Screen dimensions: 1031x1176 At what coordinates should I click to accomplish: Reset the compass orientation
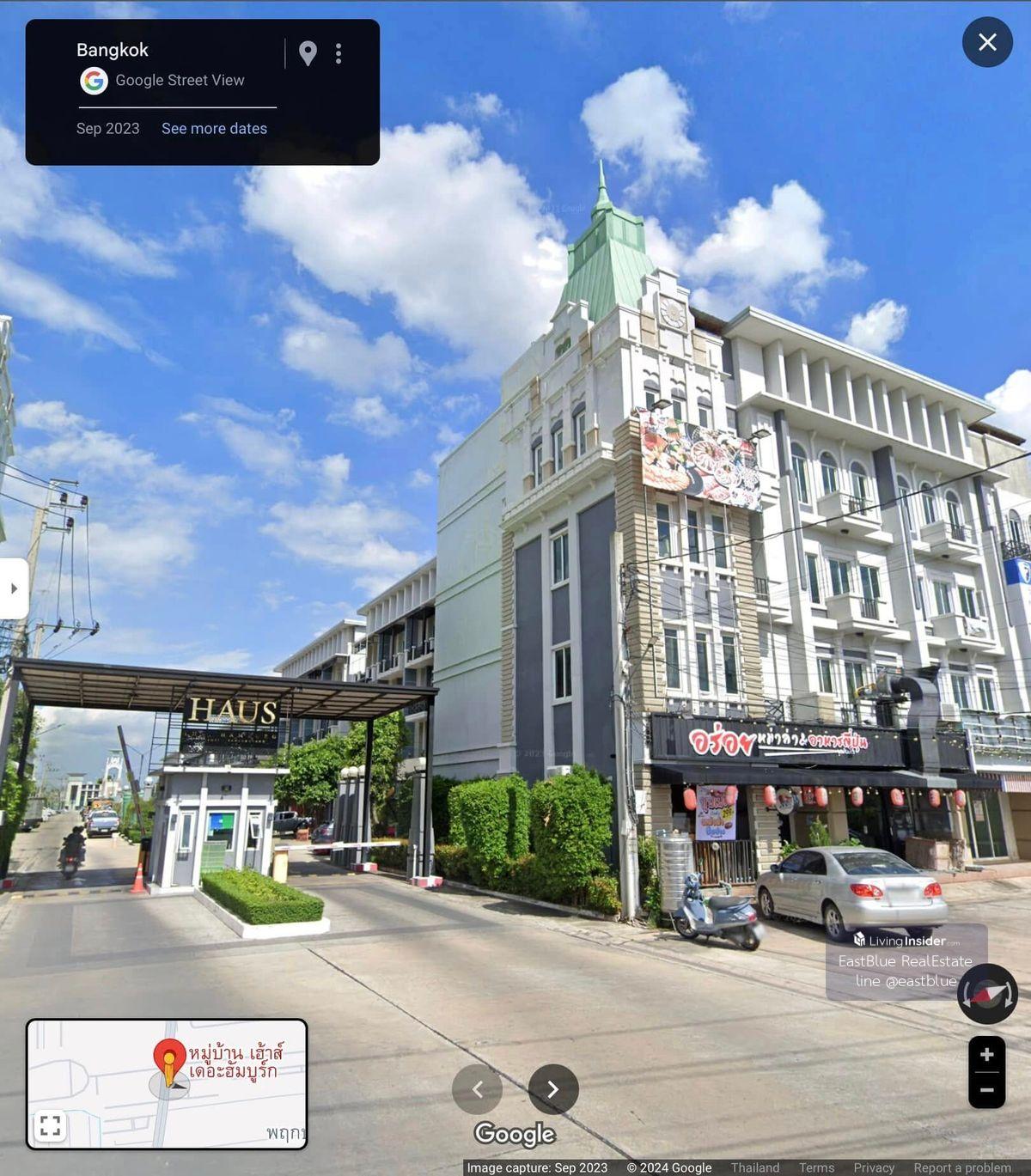tap(987, 994)
